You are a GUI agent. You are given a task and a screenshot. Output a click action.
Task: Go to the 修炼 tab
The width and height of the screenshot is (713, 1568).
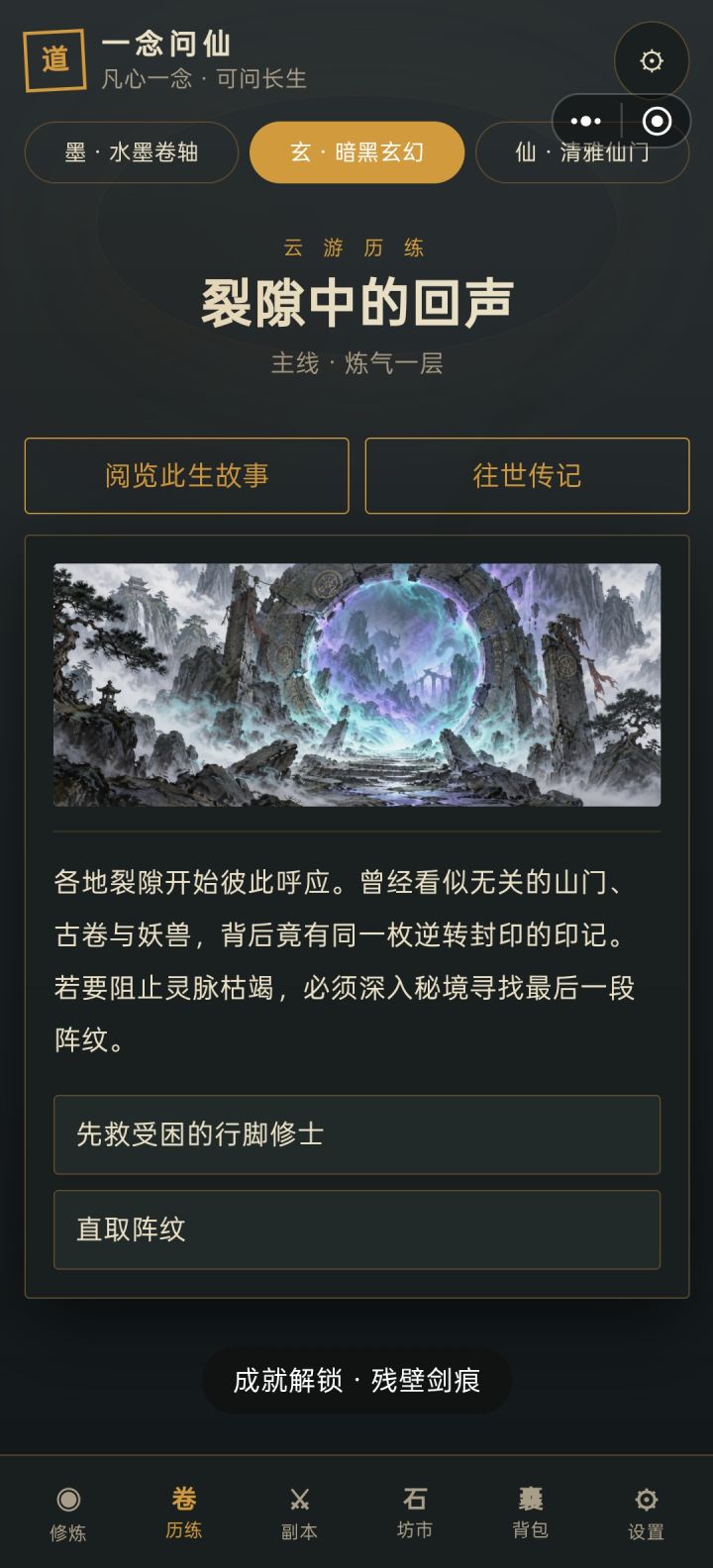(68, 1513)
